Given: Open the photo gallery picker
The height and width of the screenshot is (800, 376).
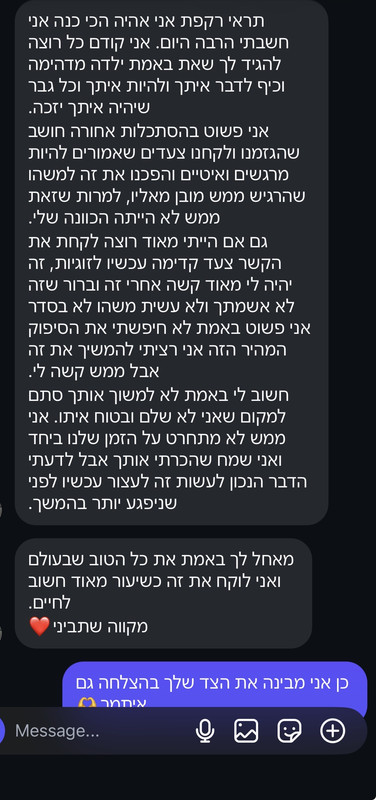Looking at the screenshot, I should click(246, 731).
